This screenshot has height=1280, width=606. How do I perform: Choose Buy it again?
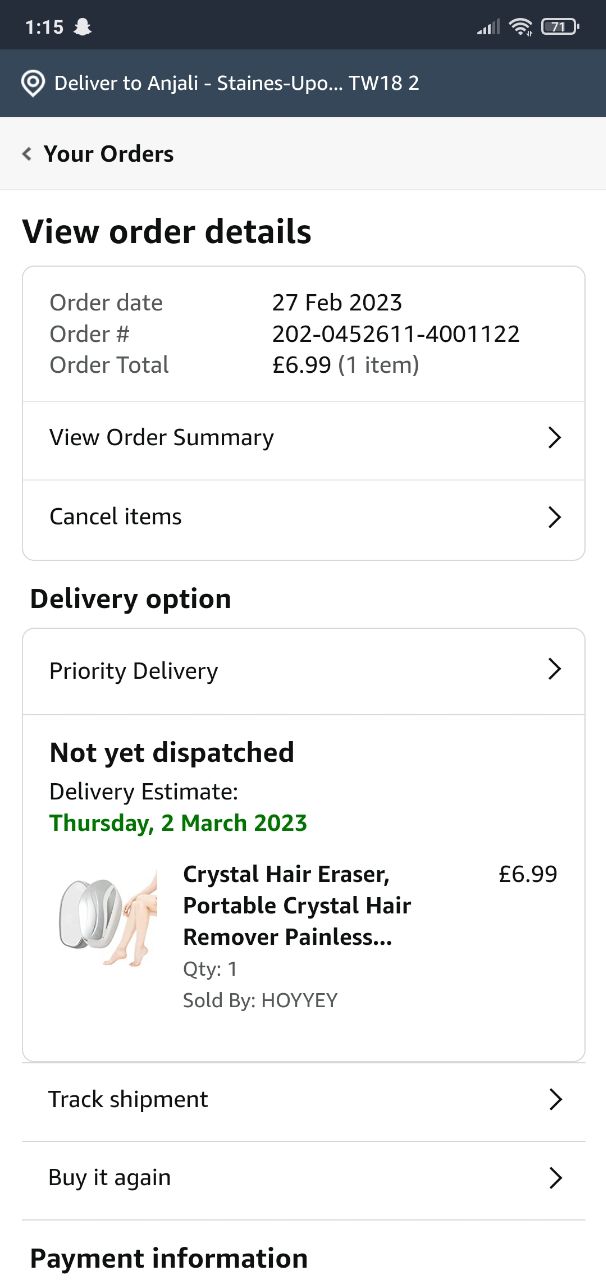point(303,1178)
